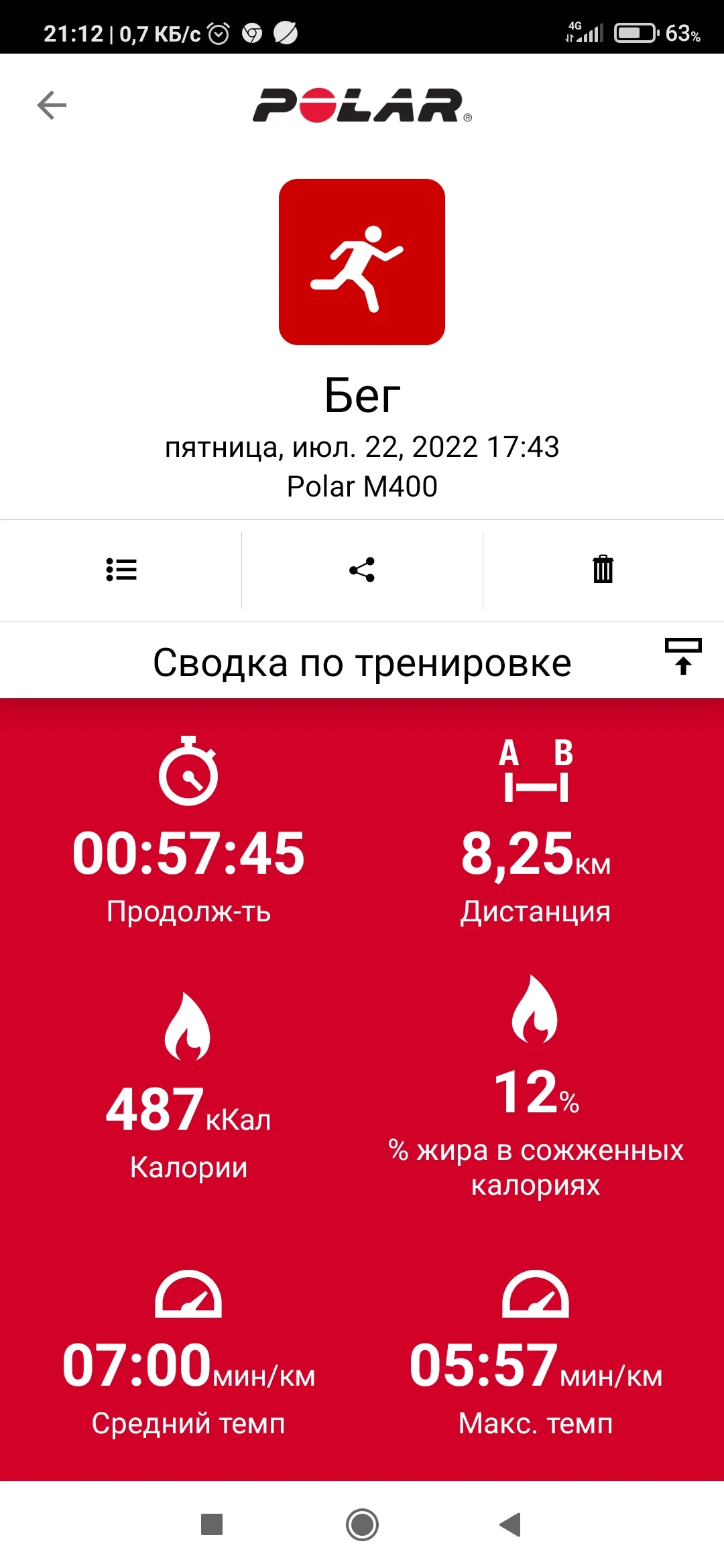The image size is (724, 1568).
Task: Go back using the top arrow
Action: (x=52, y=105)
